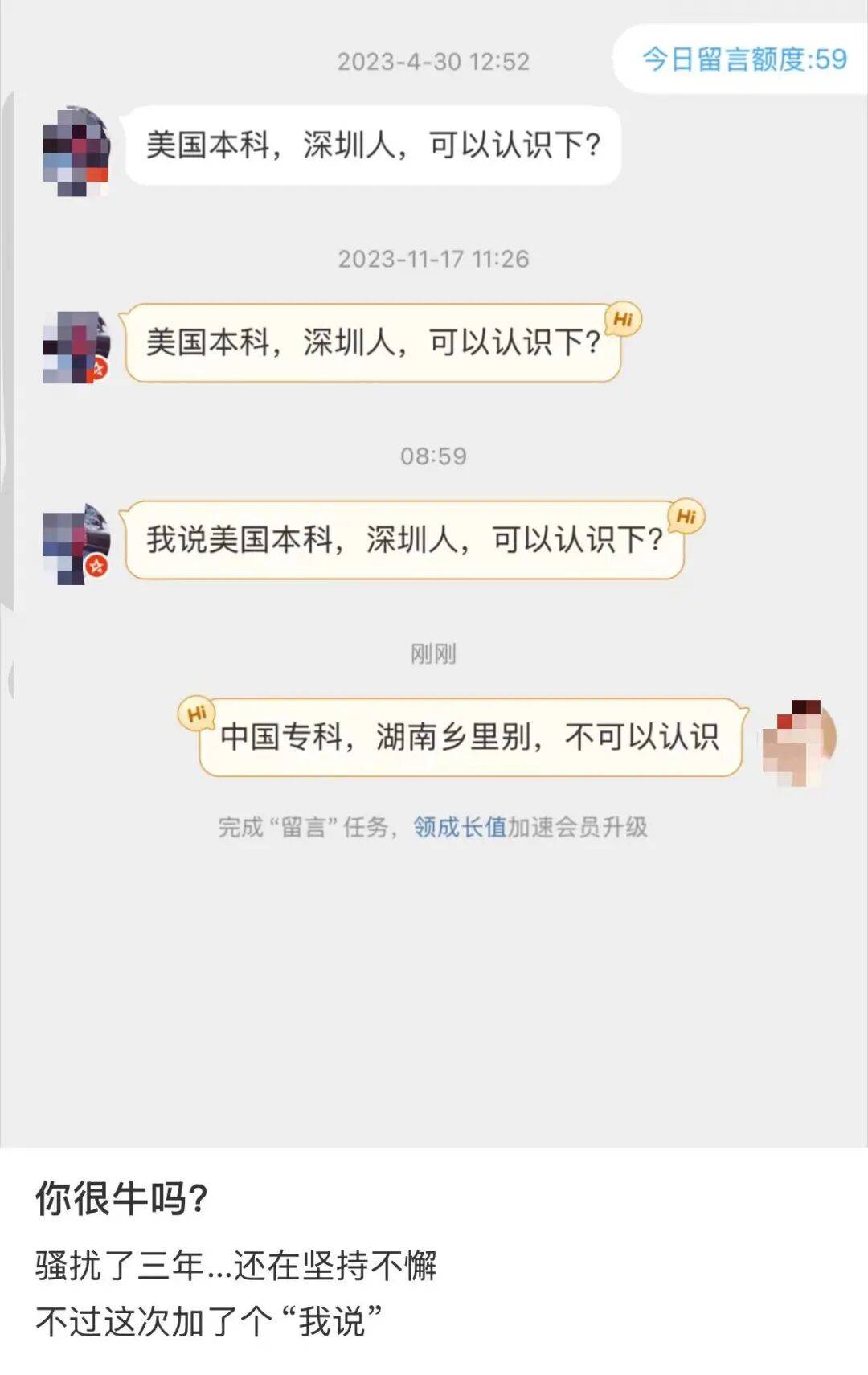Screen dimensions: 868x1375
Task: Expand the 完成留言任务 hint row
Action: coord(432,825)
